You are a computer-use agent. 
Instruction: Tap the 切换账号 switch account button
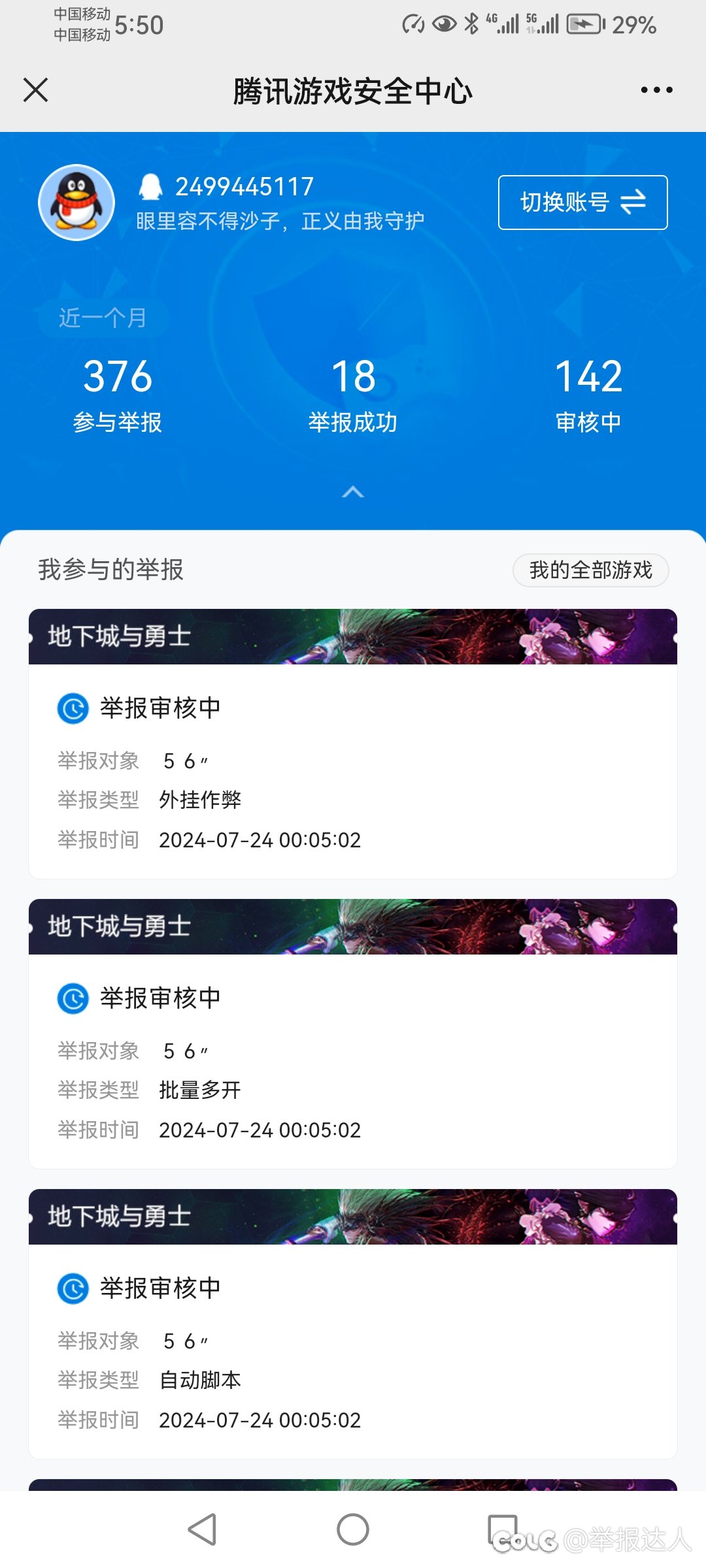pyautogui.click(x=582, y=203)
